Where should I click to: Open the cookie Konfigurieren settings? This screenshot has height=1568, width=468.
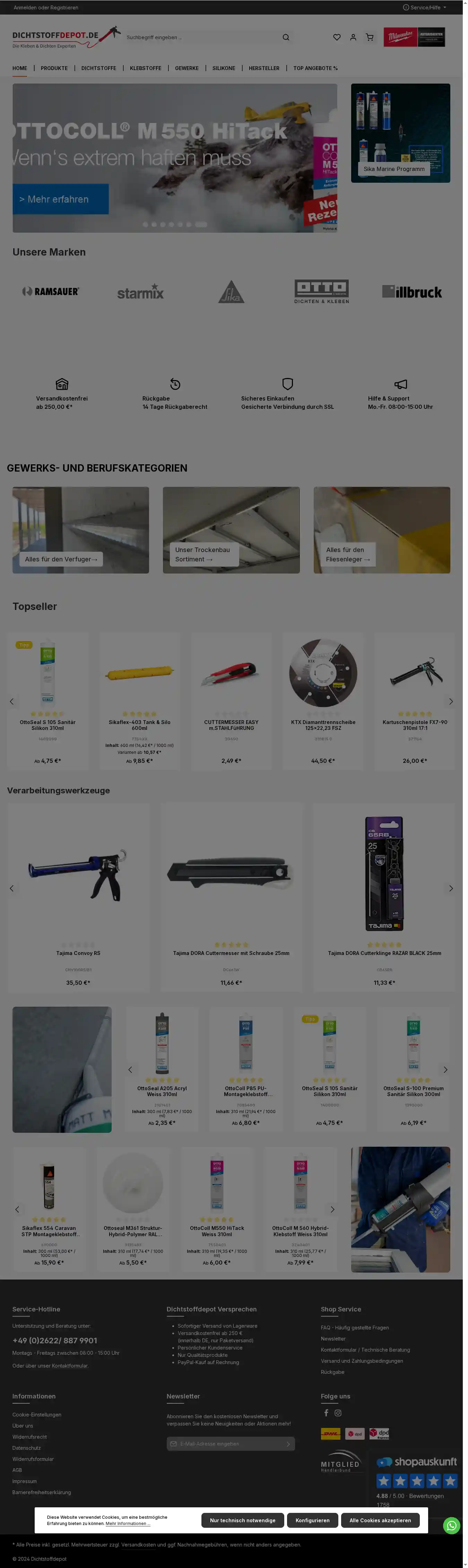pyautogui.click(x=312, y=1520)
